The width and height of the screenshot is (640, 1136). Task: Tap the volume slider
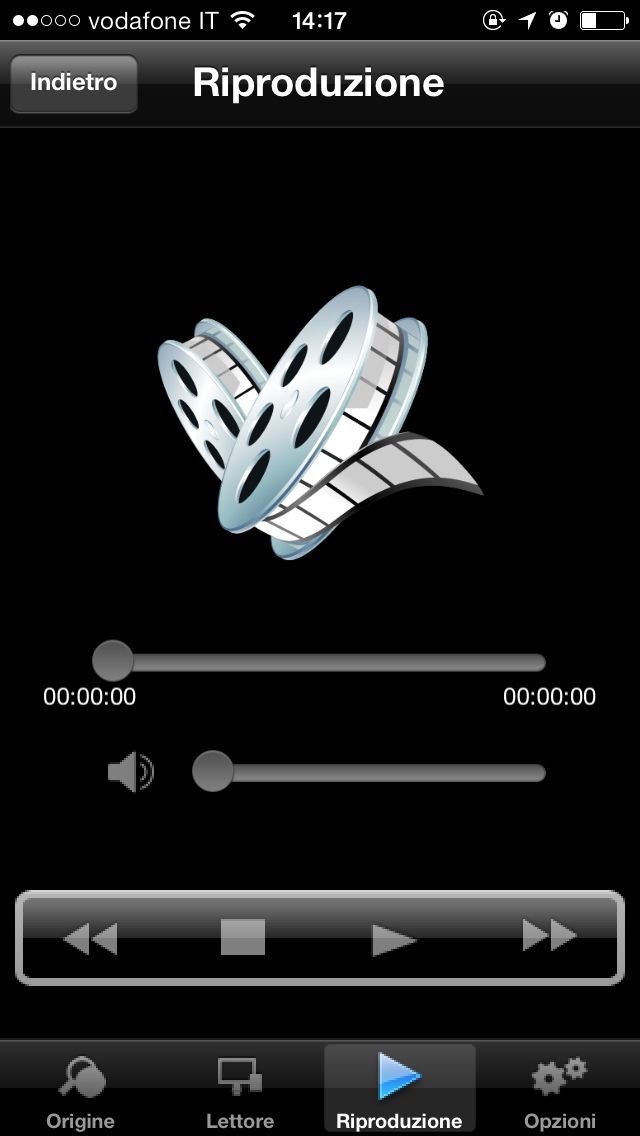pyautogui.click(x=372, y=772)
